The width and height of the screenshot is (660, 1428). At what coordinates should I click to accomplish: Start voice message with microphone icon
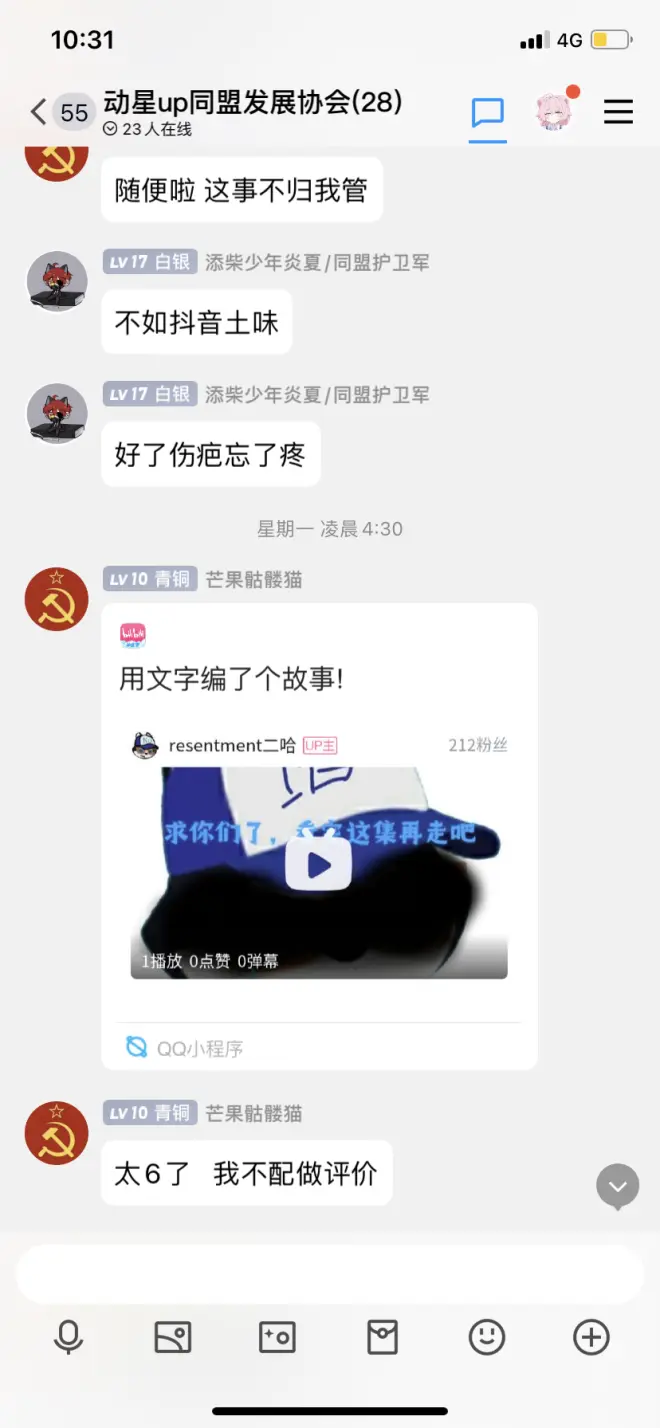coord(68,1337)
